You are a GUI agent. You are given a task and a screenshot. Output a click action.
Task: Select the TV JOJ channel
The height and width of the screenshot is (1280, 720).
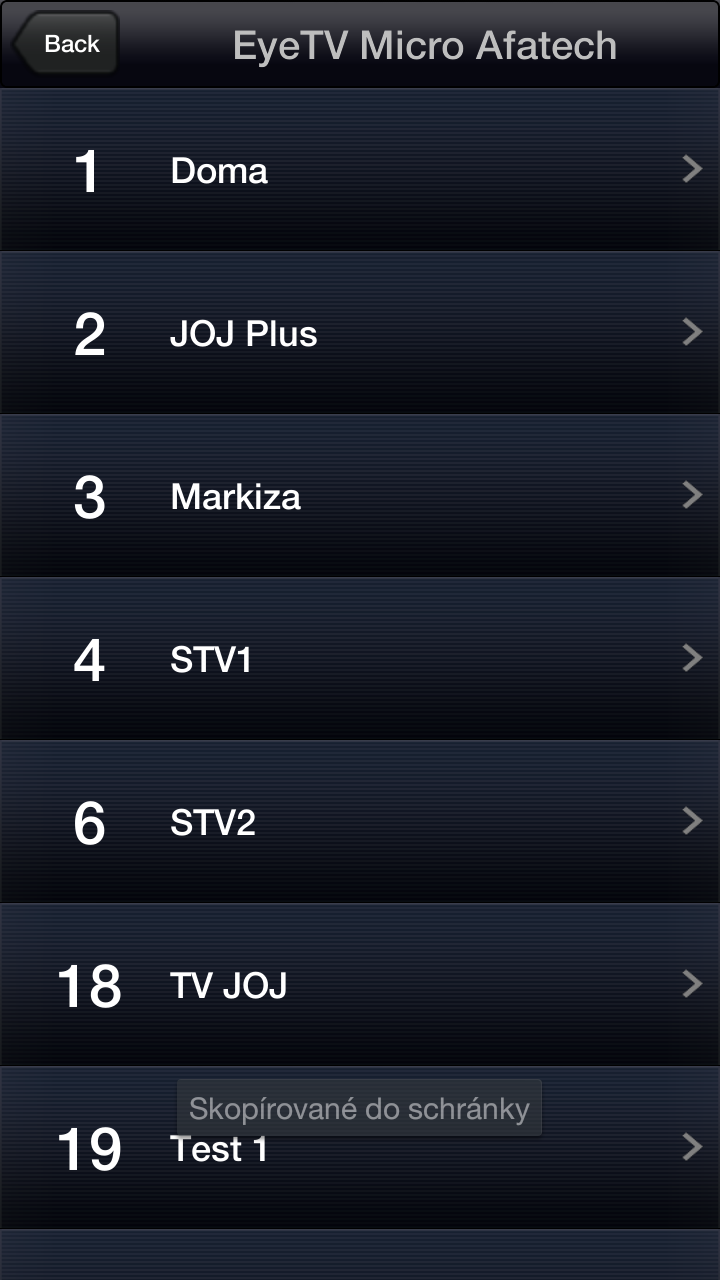click(360, 985)
